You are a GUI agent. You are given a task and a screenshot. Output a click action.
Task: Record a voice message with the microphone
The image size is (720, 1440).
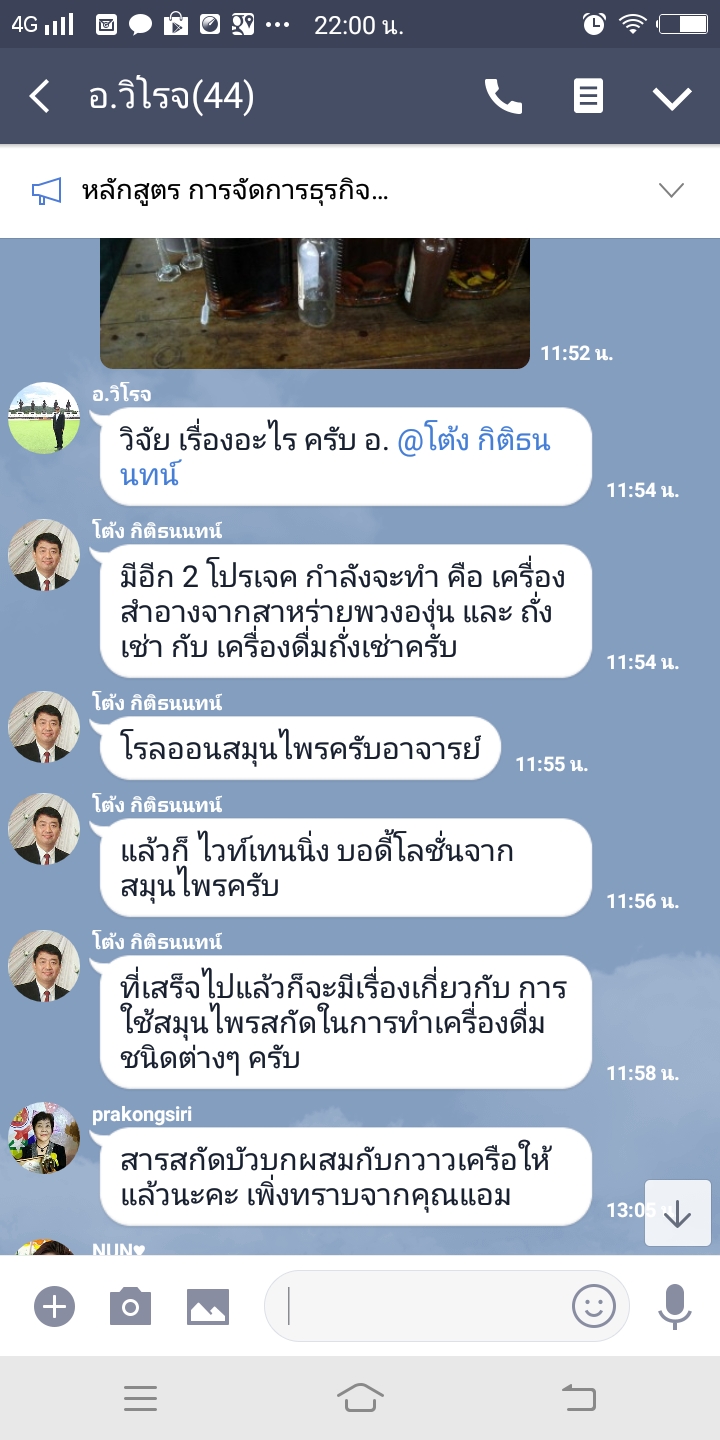pyautogui.click(x=675, y=1306)
